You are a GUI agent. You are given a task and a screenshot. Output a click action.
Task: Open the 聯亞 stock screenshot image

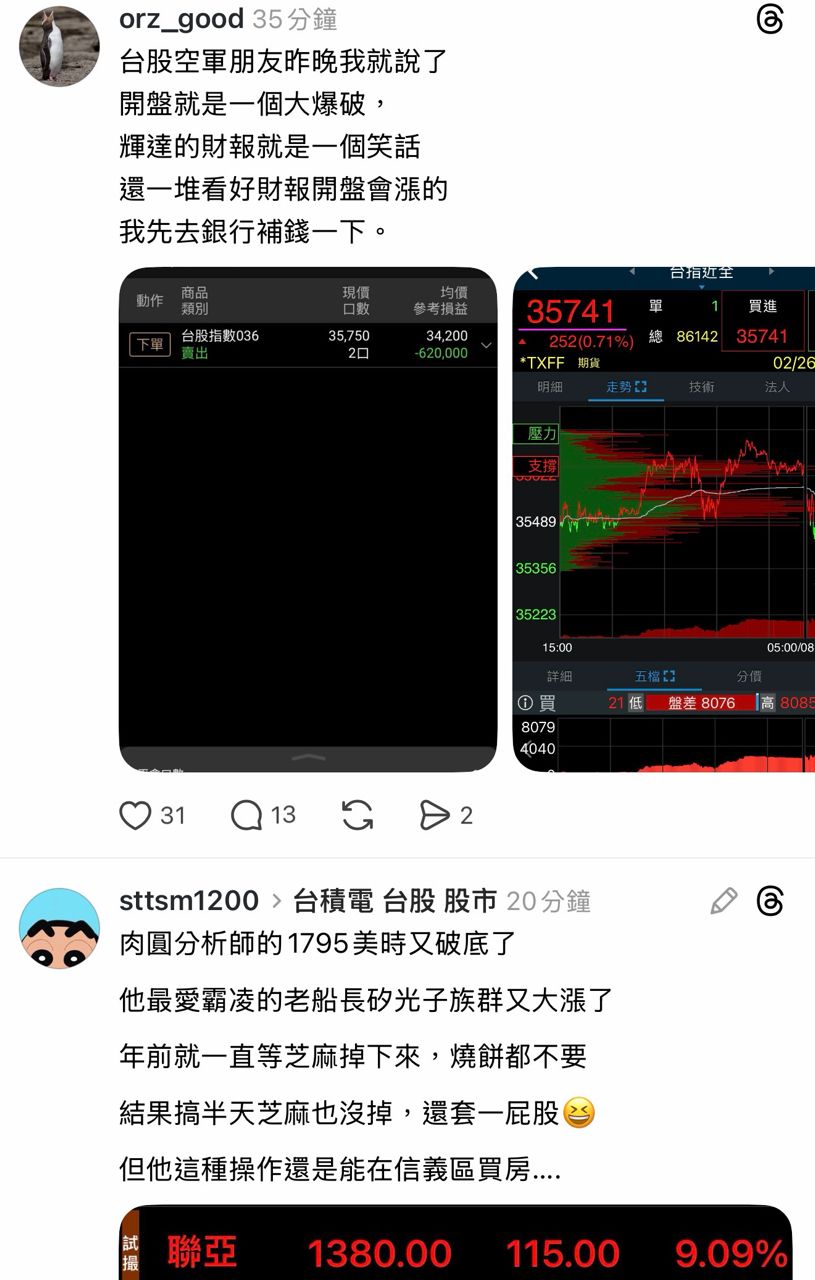click(455, 1243)
